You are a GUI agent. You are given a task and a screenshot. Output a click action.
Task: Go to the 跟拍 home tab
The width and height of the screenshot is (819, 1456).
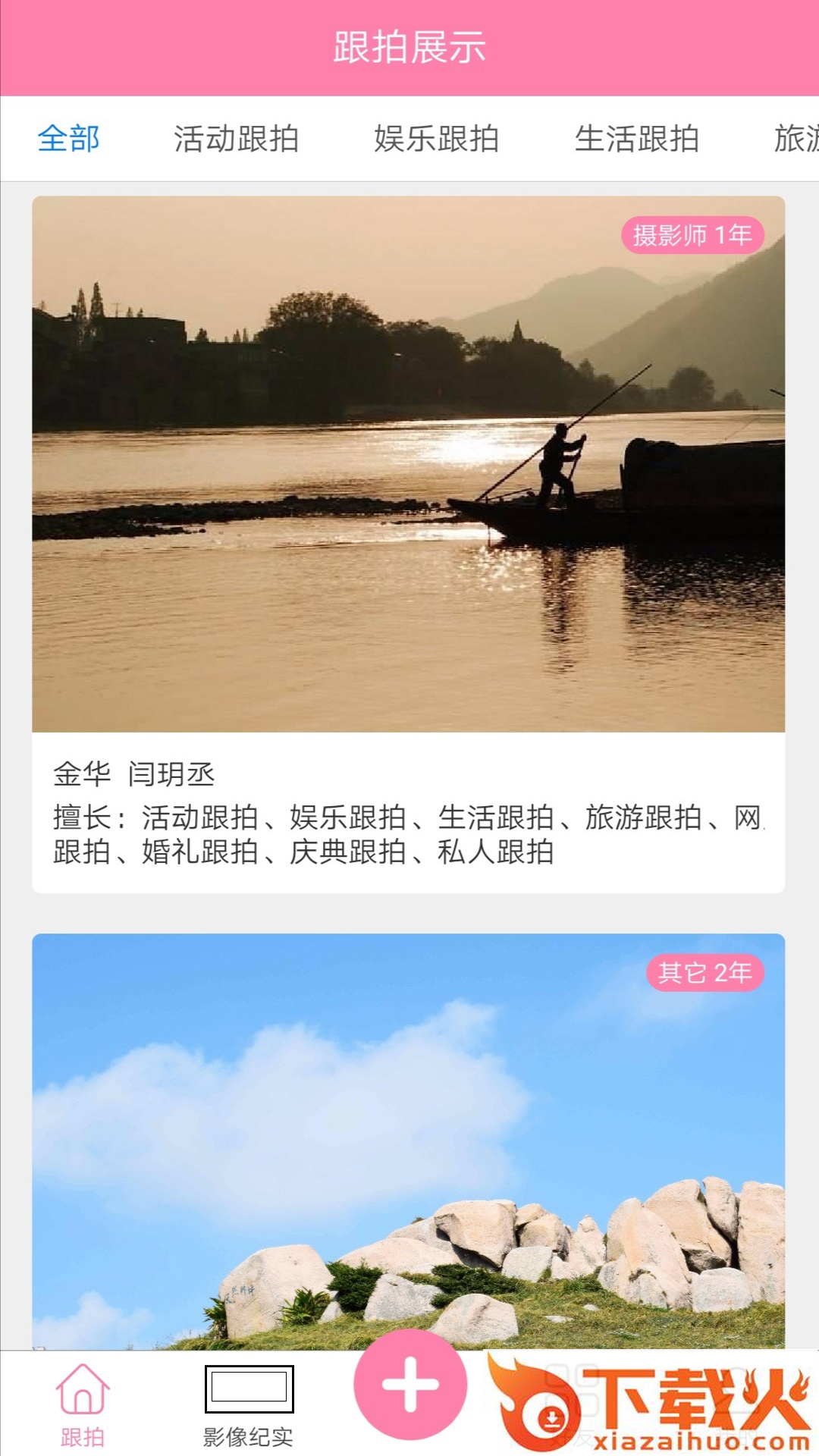pos(83,1404)
